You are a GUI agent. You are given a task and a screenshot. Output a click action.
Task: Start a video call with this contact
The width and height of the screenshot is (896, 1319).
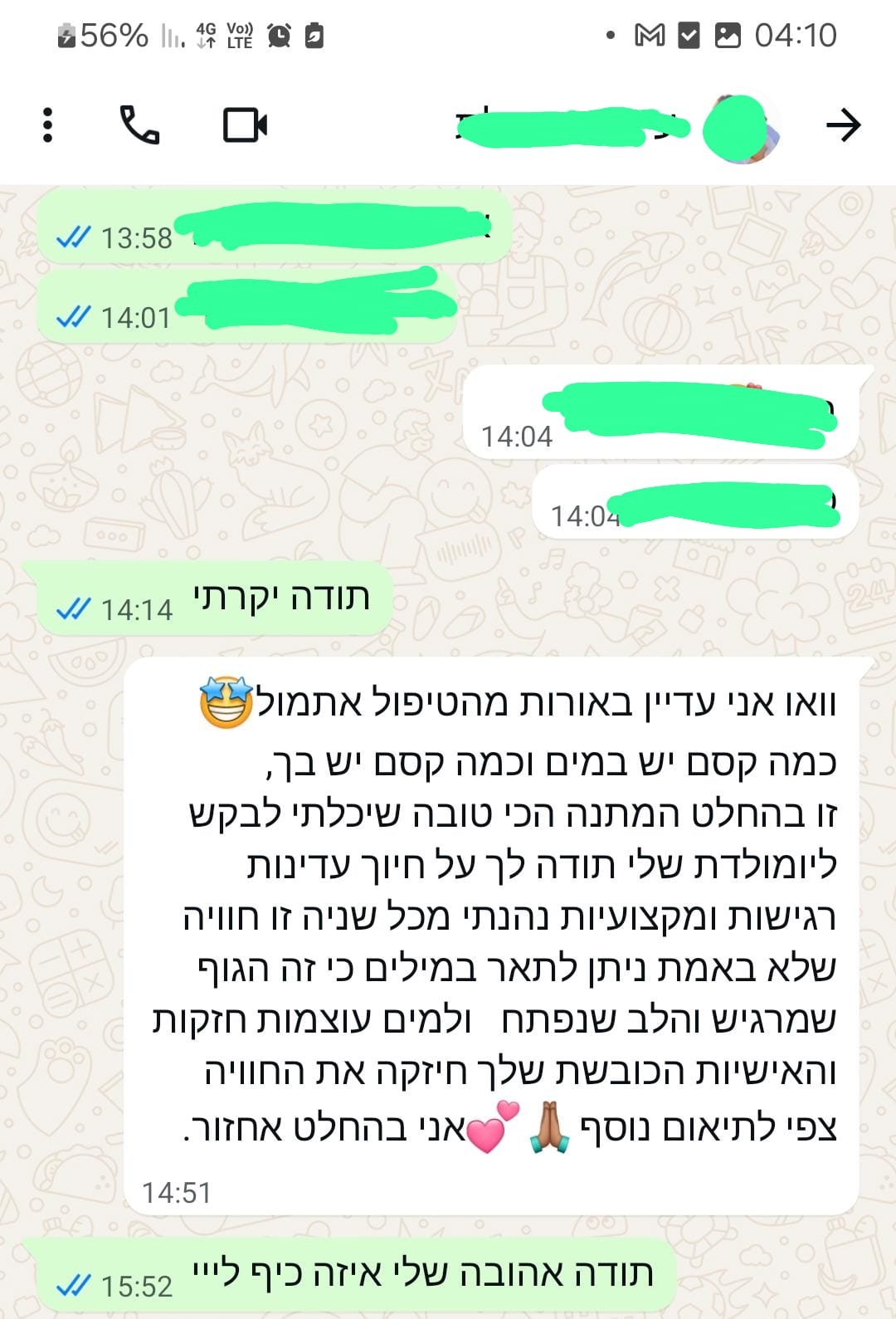pos(245,125)
